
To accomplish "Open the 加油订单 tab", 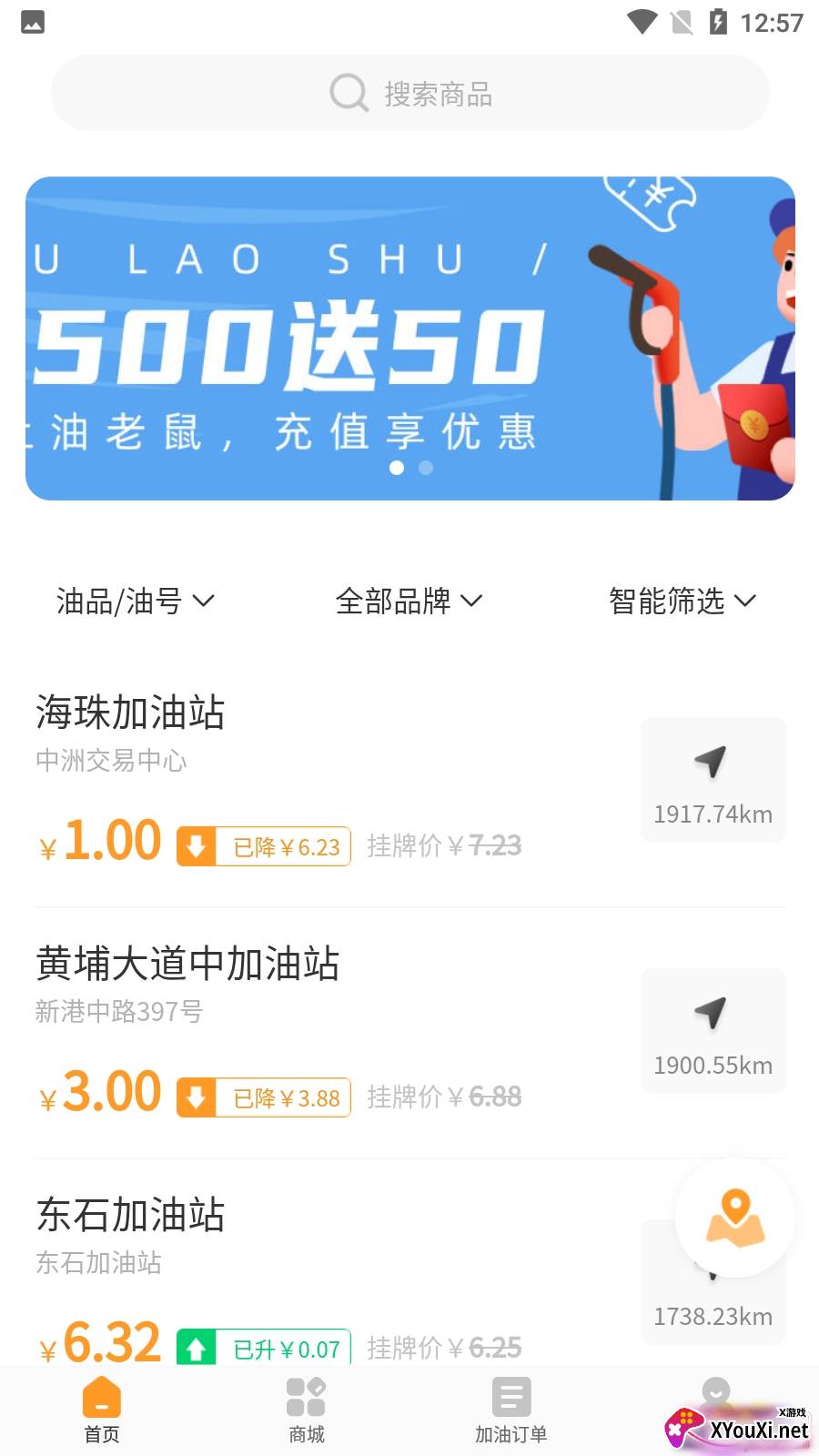I will pyautogui.click(x=511, y=1410).
